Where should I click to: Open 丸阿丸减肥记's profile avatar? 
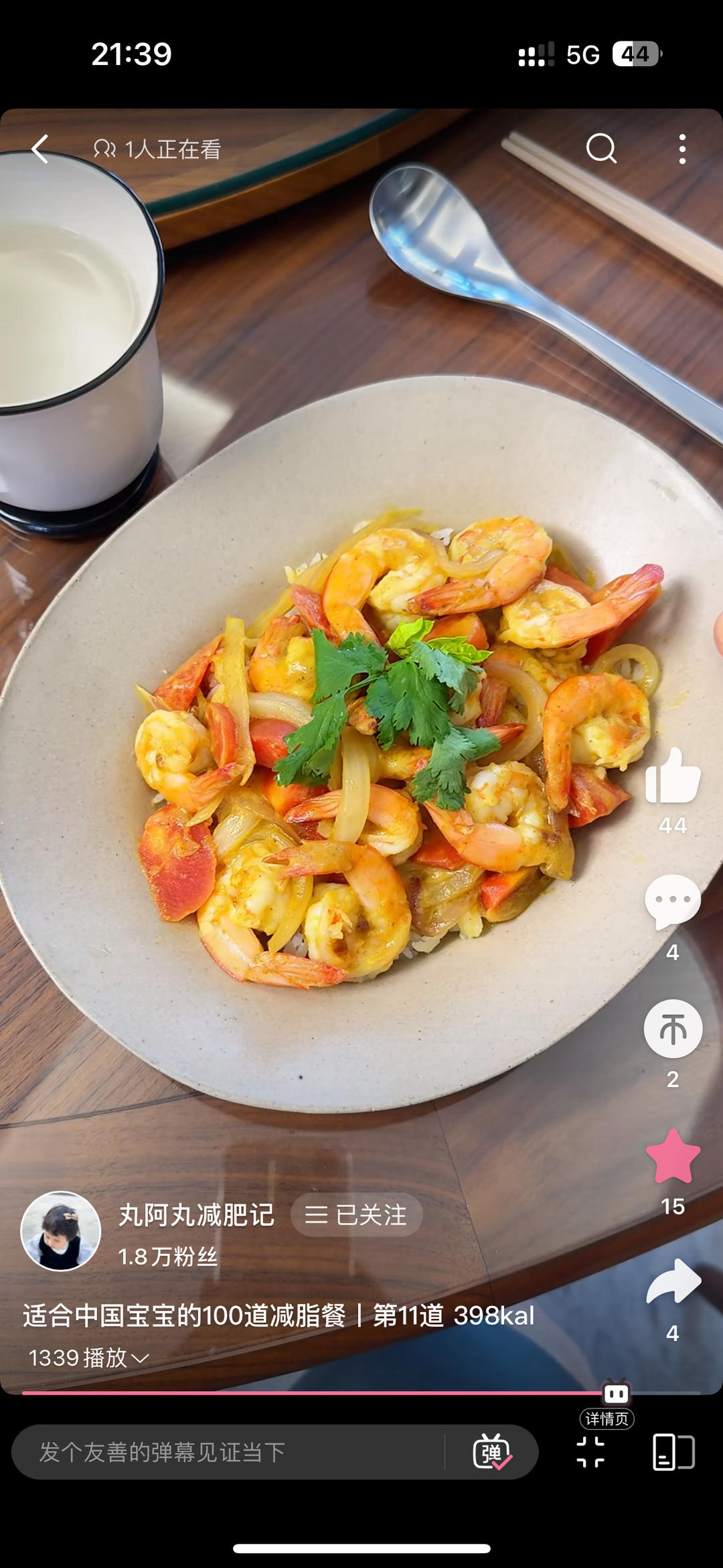click(x=61, y=1231)
